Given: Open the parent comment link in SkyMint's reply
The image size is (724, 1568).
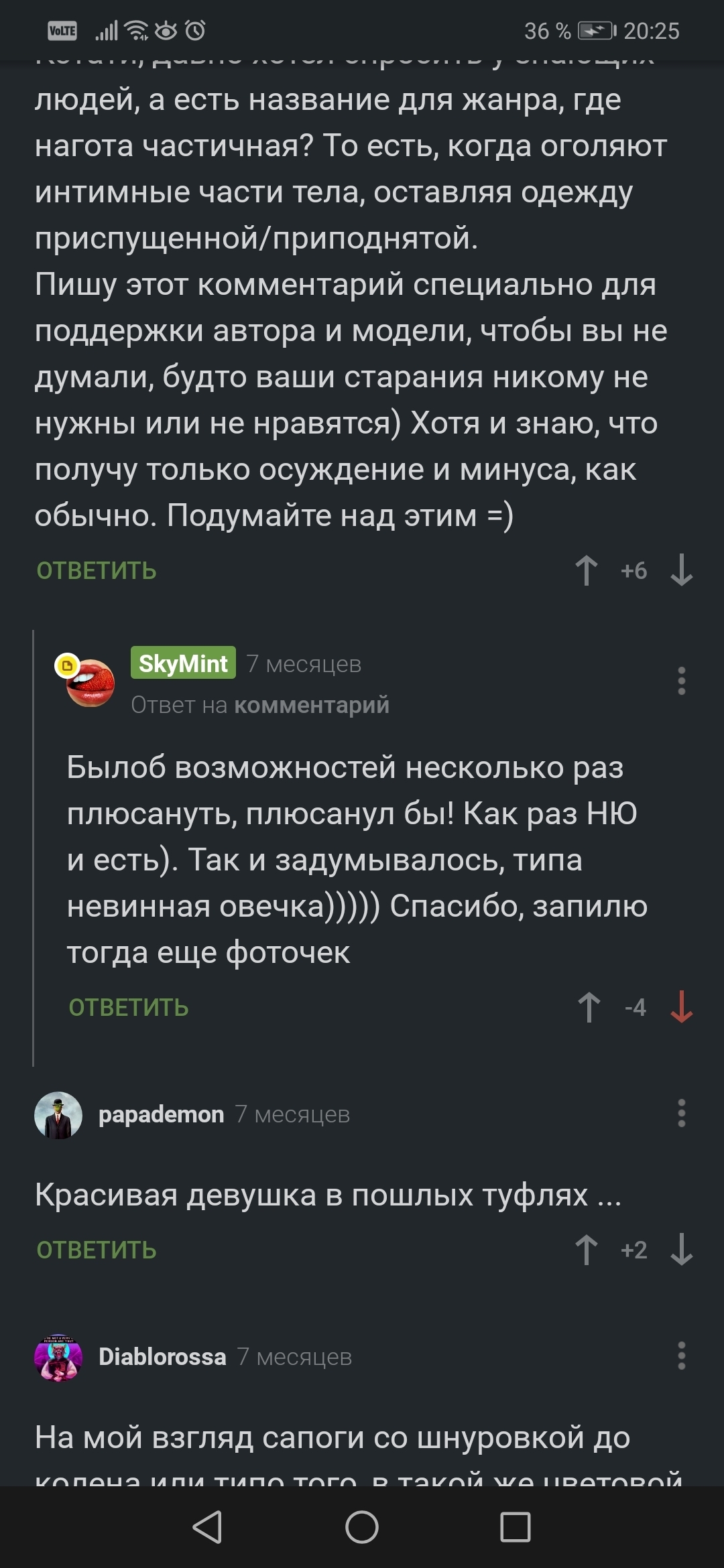Looking at the screenshot, I should pyautogui.click(x=312, y=705).
